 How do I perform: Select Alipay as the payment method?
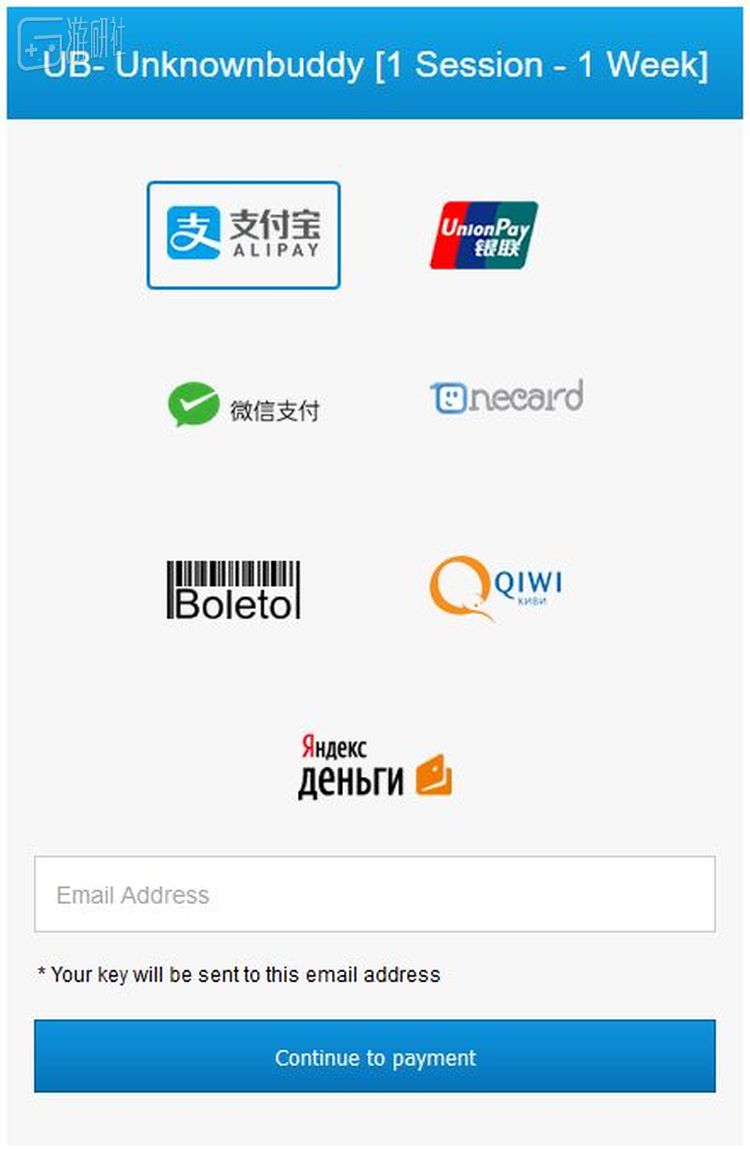[243, 235]
